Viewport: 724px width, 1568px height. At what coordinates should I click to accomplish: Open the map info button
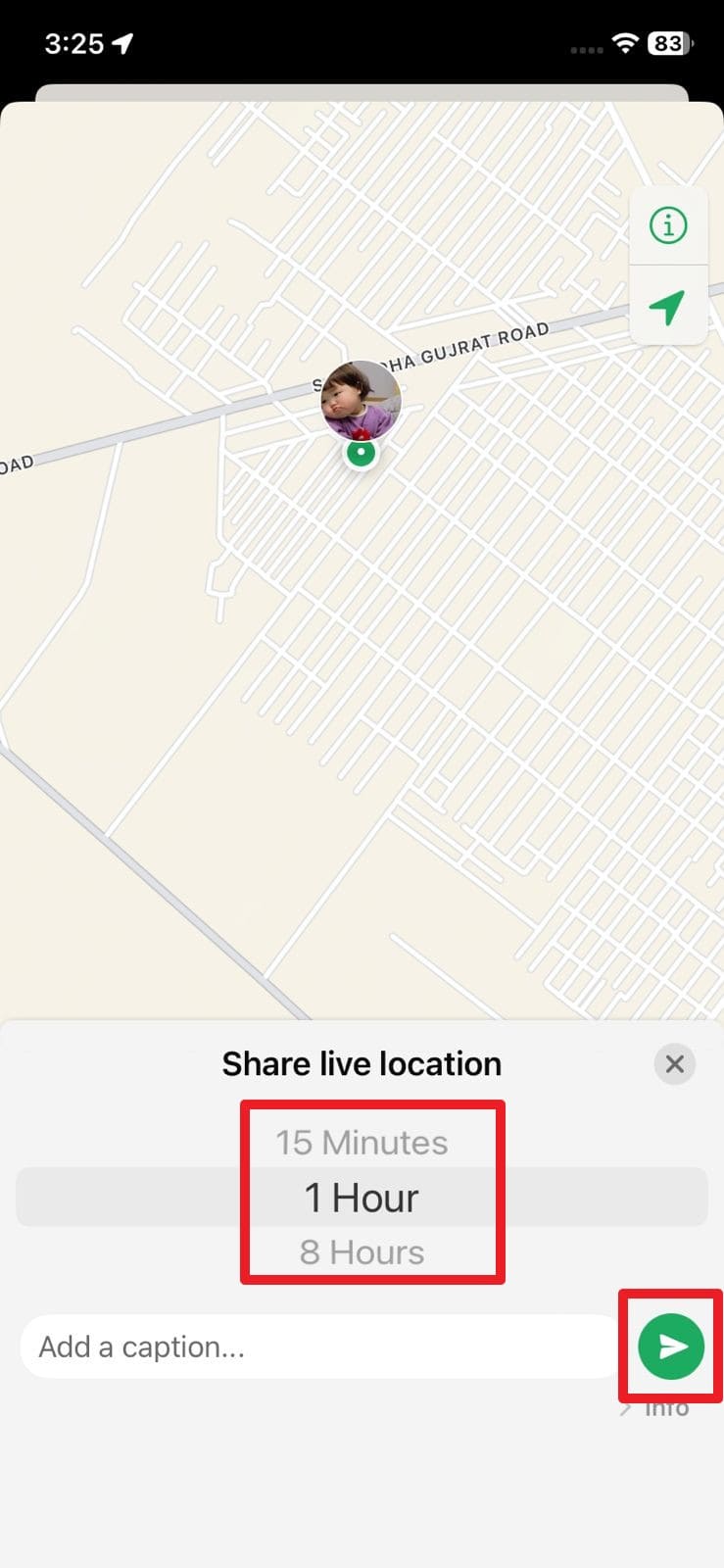668,226
